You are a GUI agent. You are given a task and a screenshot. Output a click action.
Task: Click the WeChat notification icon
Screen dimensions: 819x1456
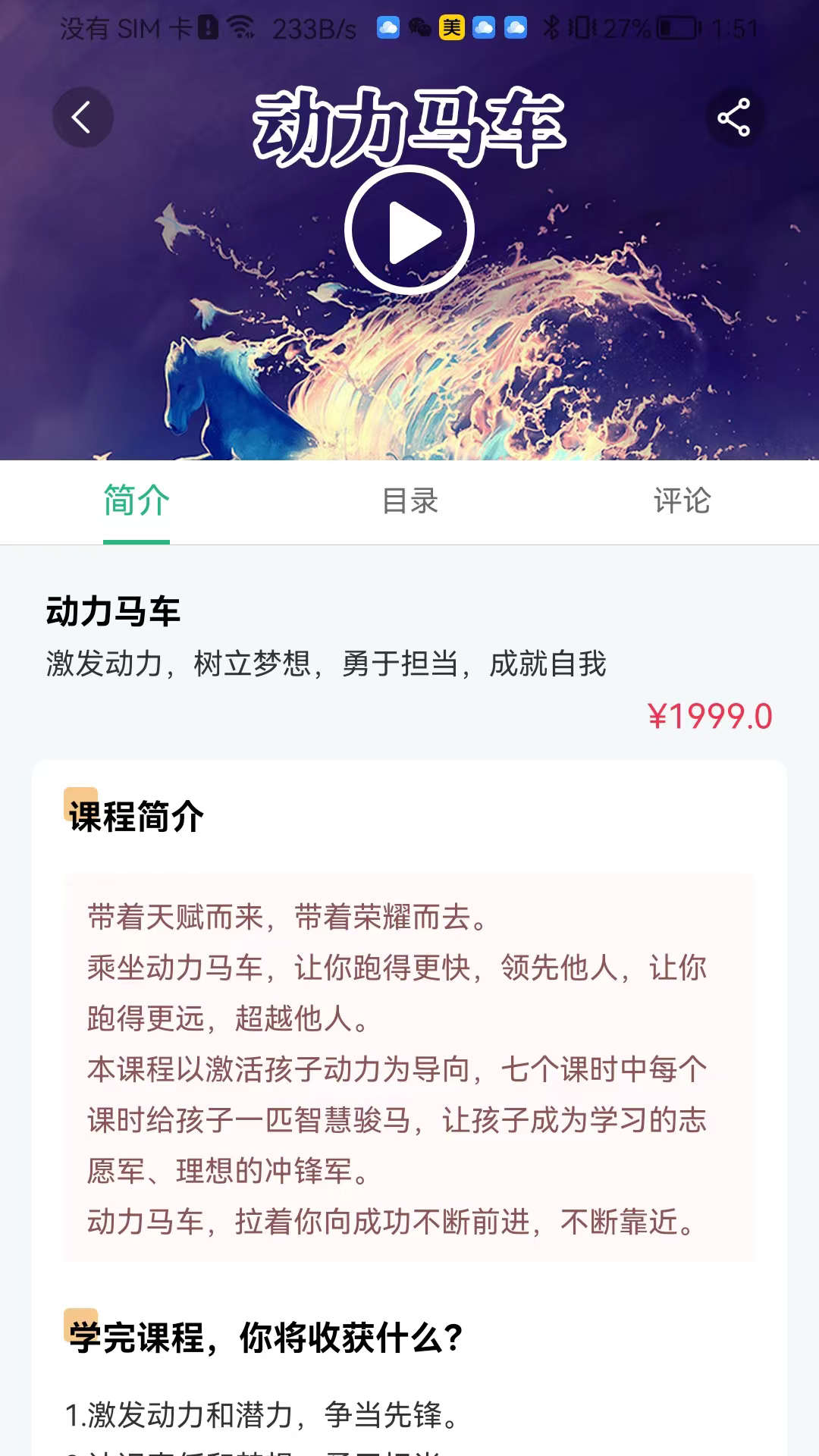pos(419,28)
